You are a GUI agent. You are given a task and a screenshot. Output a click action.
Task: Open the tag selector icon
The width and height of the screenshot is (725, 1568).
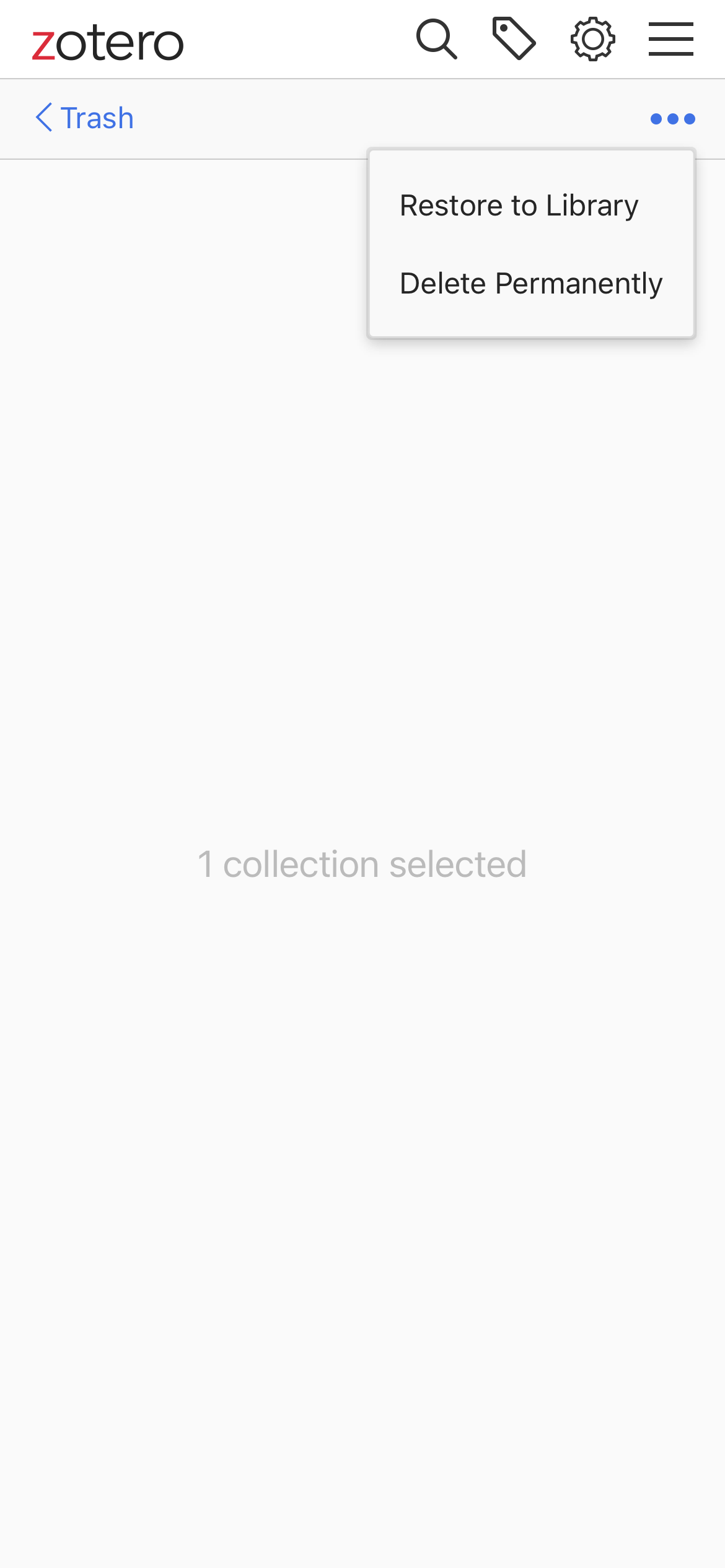point(514,39)
